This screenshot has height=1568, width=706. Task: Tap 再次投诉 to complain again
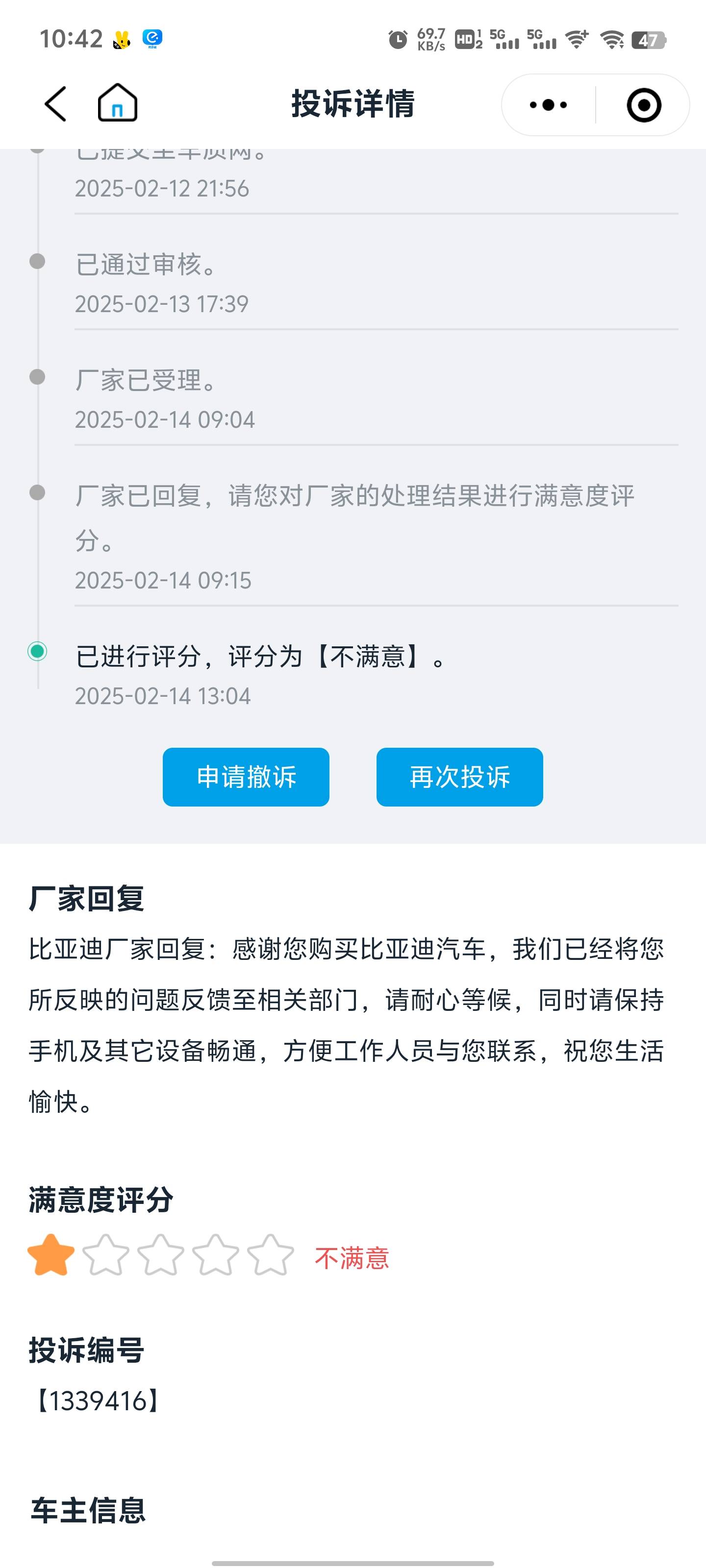pyautogui.click(x=459, y=777)
